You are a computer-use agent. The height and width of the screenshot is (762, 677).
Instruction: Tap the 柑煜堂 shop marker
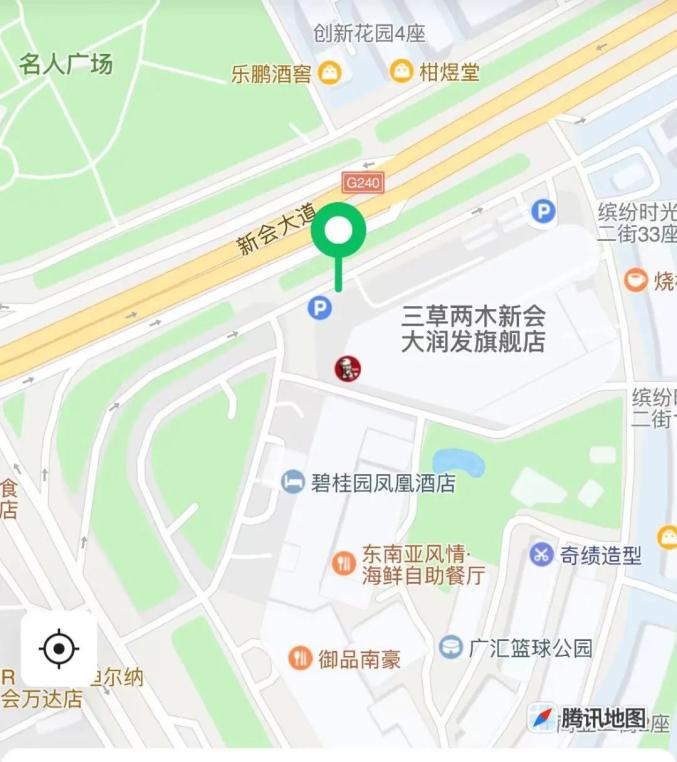point(401,71)
